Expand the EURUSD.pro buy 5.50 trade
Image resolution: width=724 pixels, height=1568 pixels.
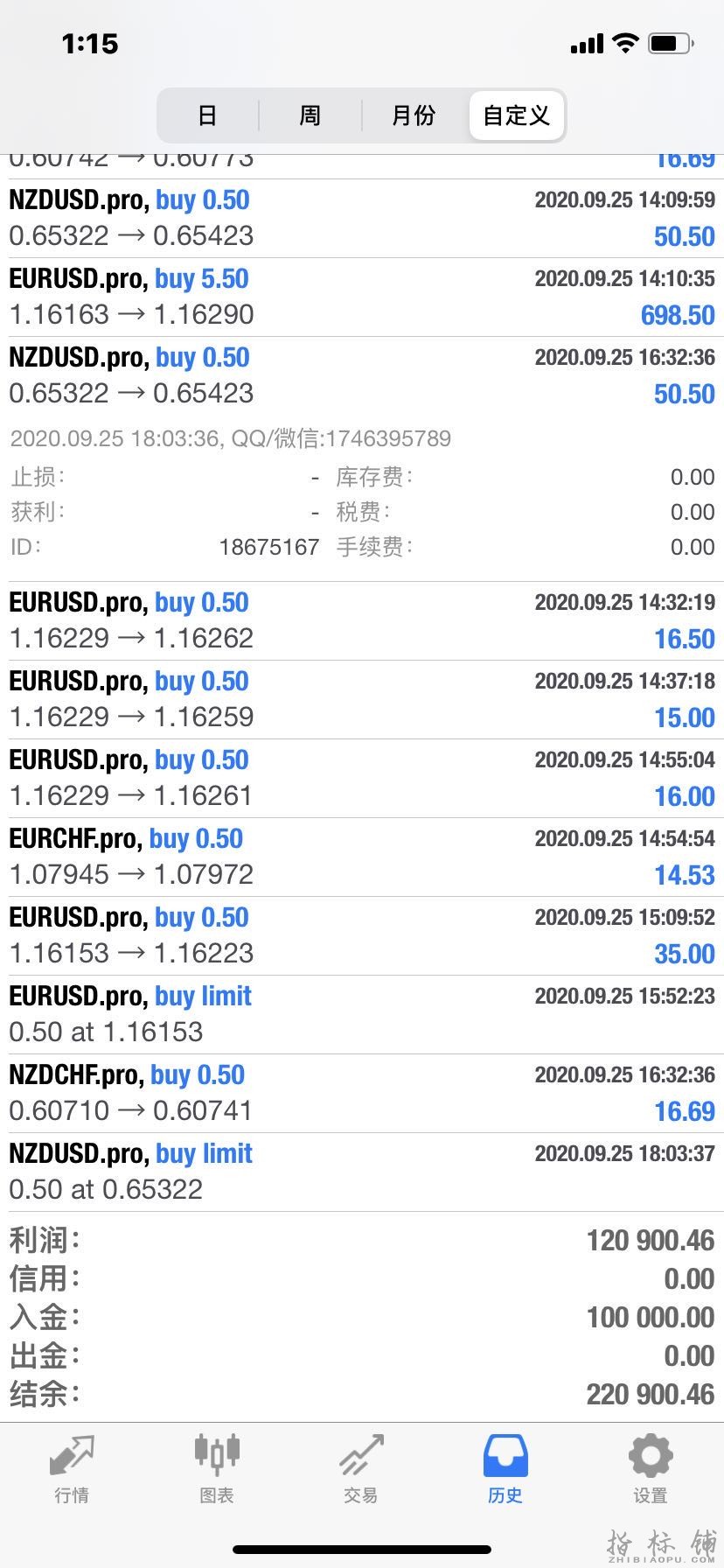[x=362, y=297]
